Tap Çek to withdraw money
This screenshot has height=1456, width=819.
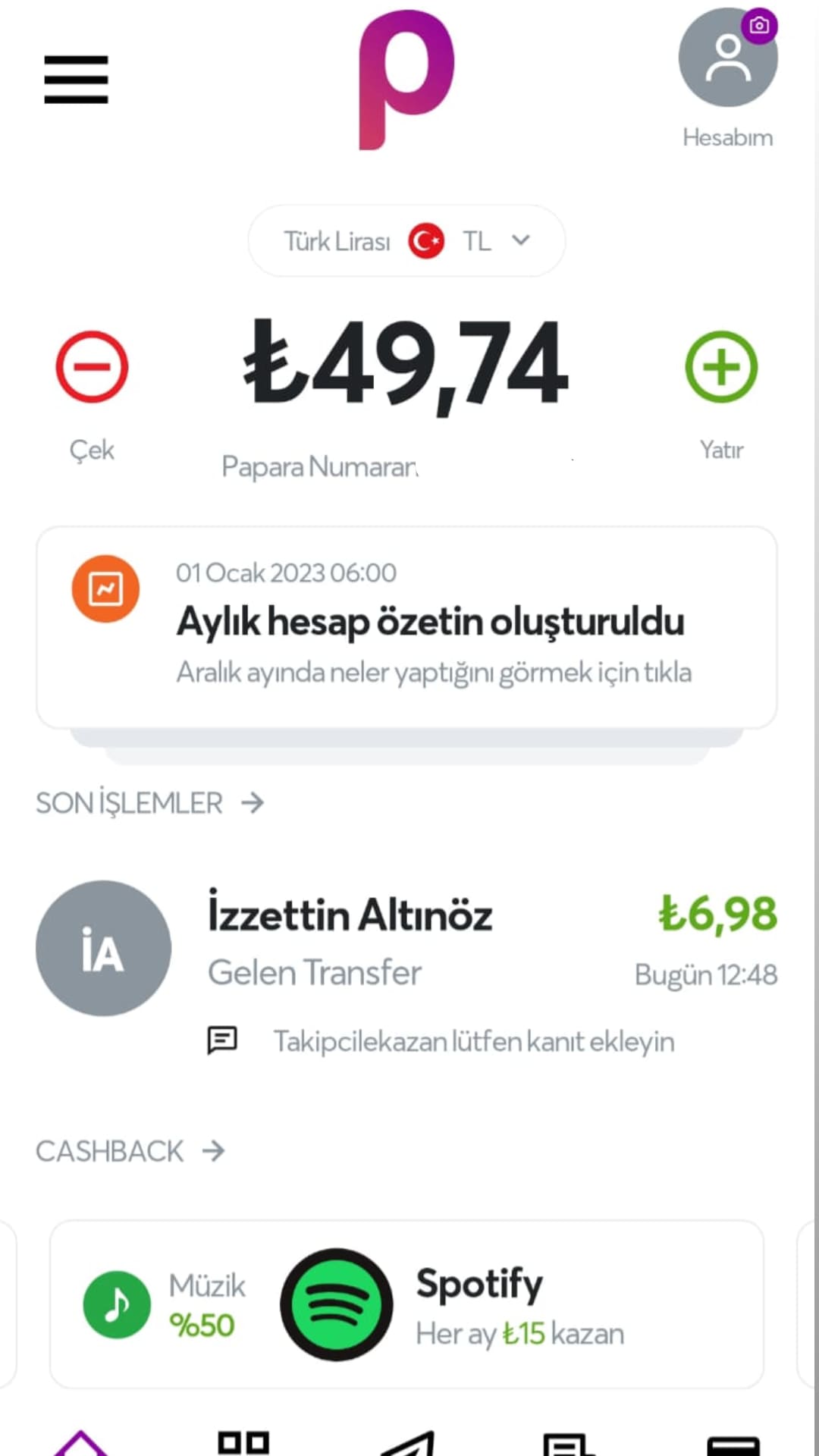point(92,368)
